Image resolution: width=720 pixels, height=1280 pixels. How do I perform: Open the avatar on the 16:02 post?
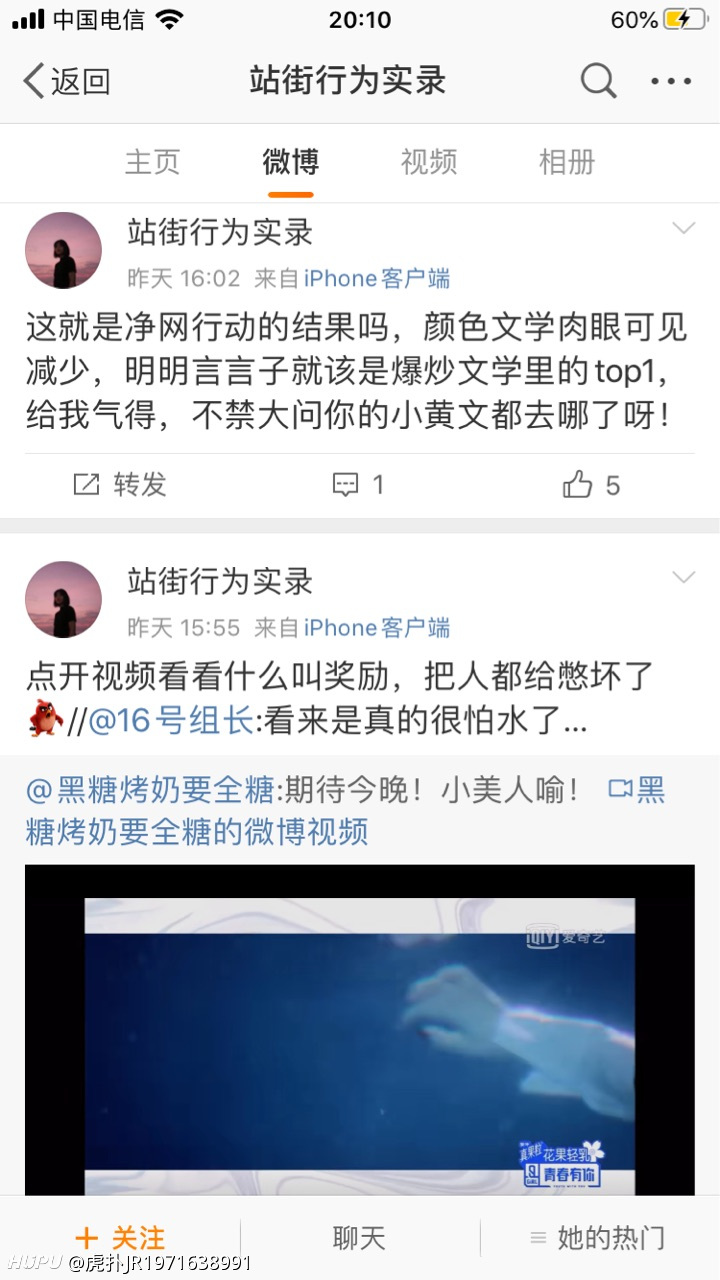(x=63, y=251)
